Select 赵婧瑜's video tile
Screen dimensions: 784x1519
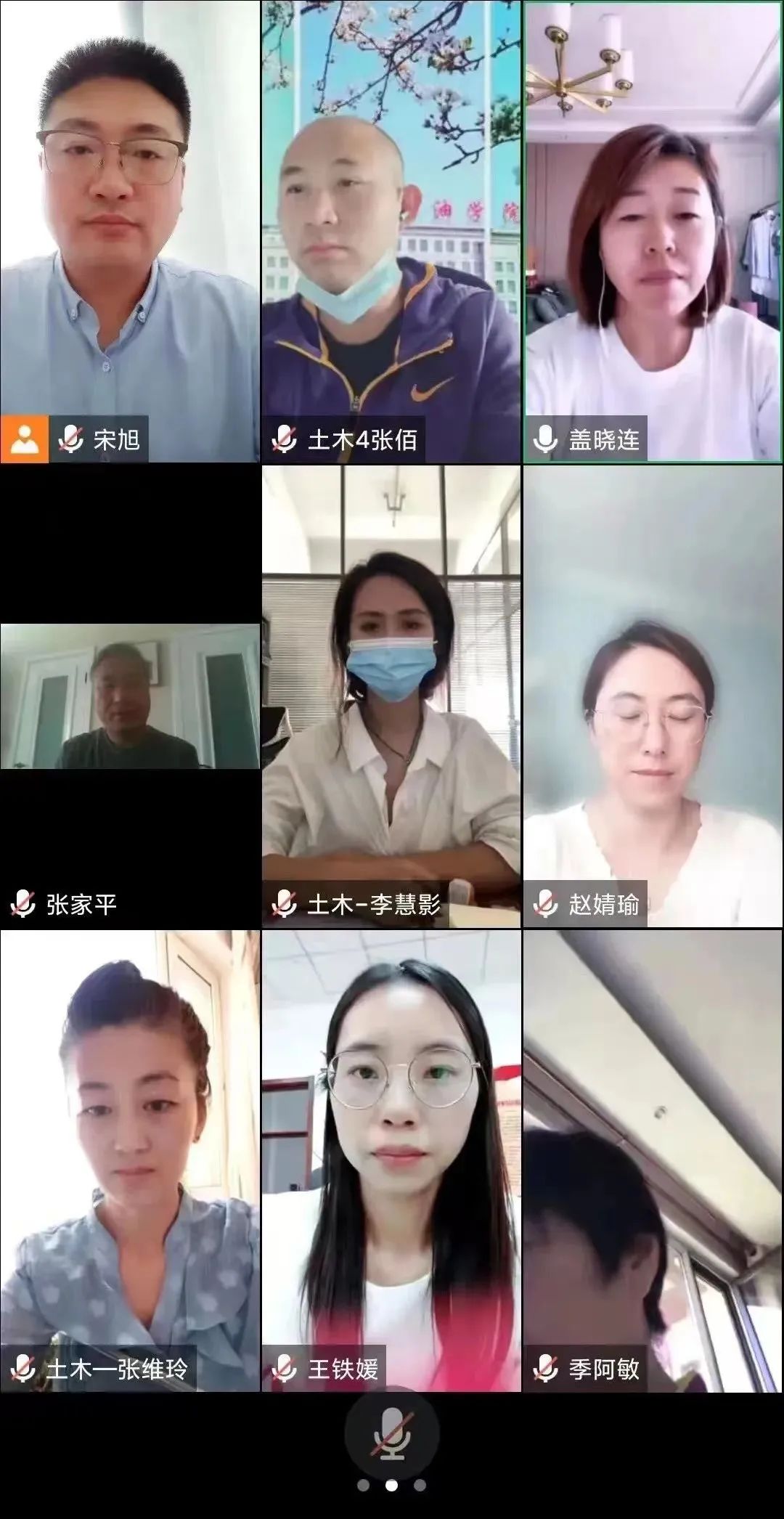pos(653,696)
